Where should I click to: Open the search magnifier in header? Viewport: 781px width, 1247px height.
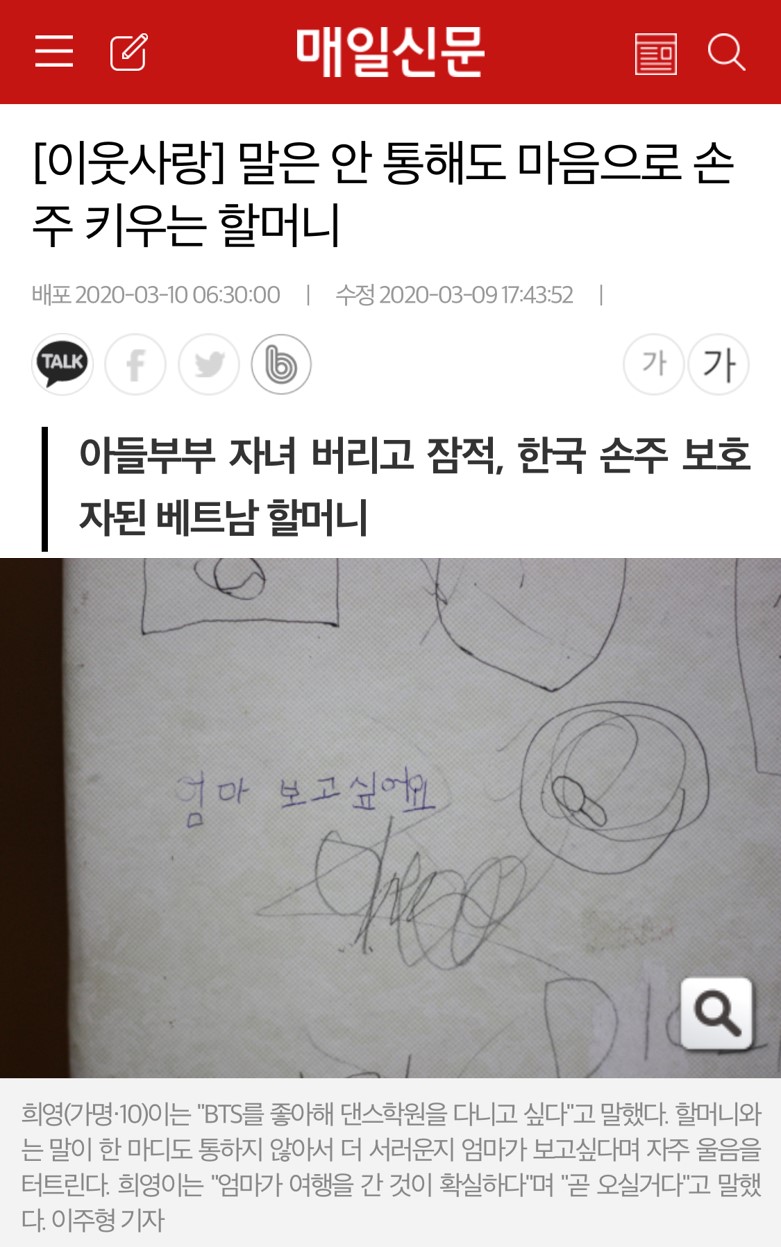point(726,52)
